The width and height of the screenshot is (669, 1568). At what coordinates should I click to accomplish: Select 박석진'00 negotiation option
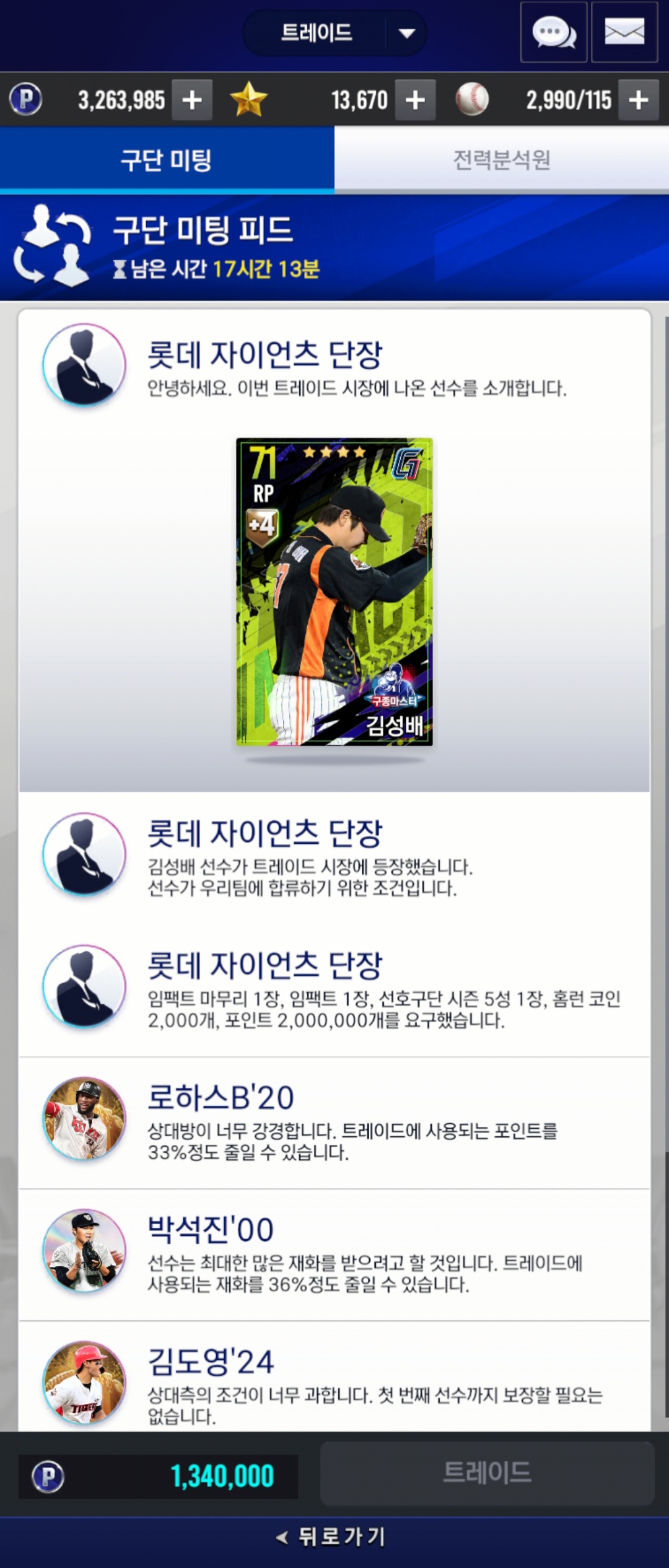click(334, 1255)
